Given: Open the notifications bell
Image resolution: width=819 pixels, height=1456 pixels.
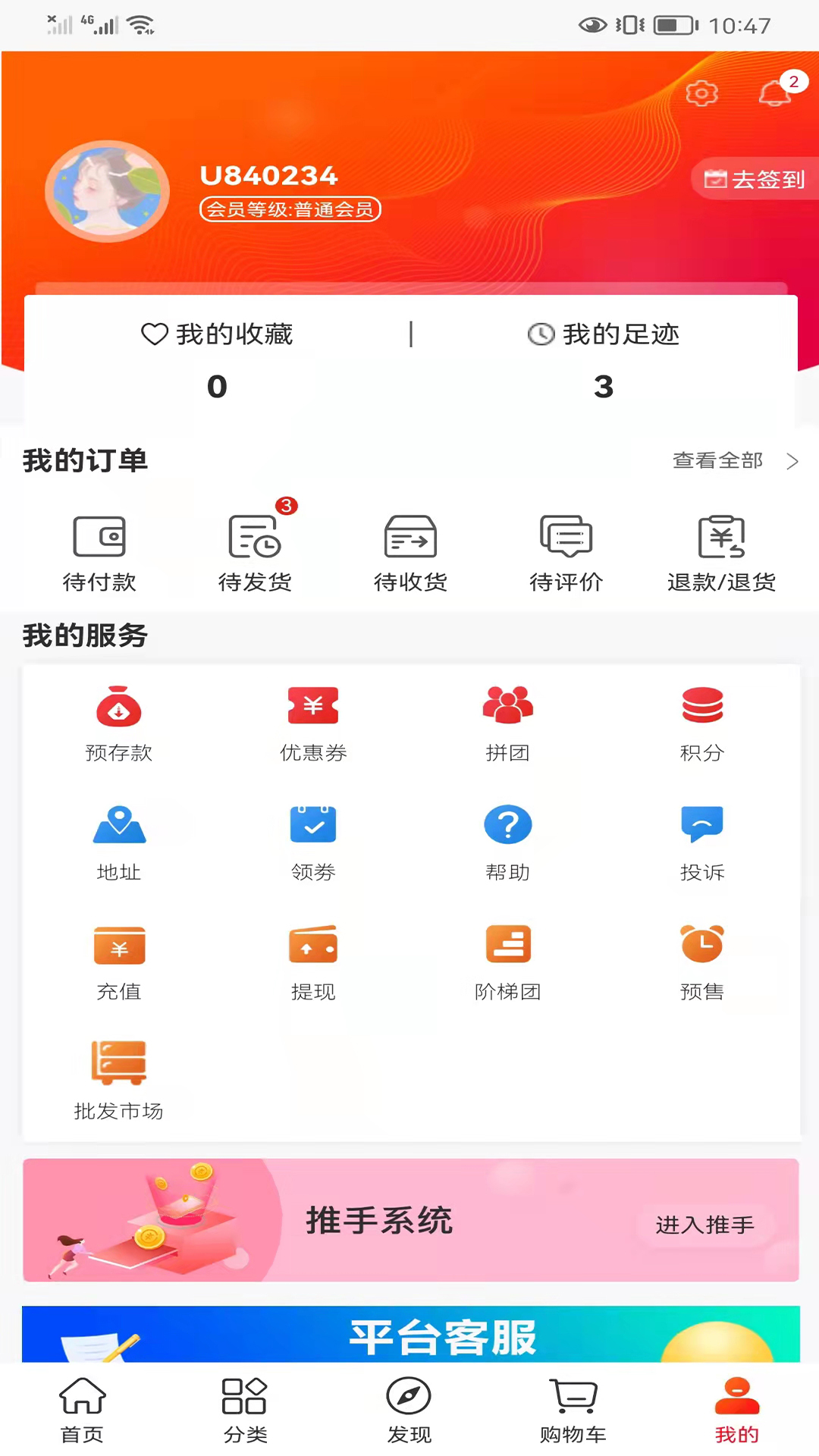Looking at the screenshot, I should pyautogui.click(x=776, y=92).
